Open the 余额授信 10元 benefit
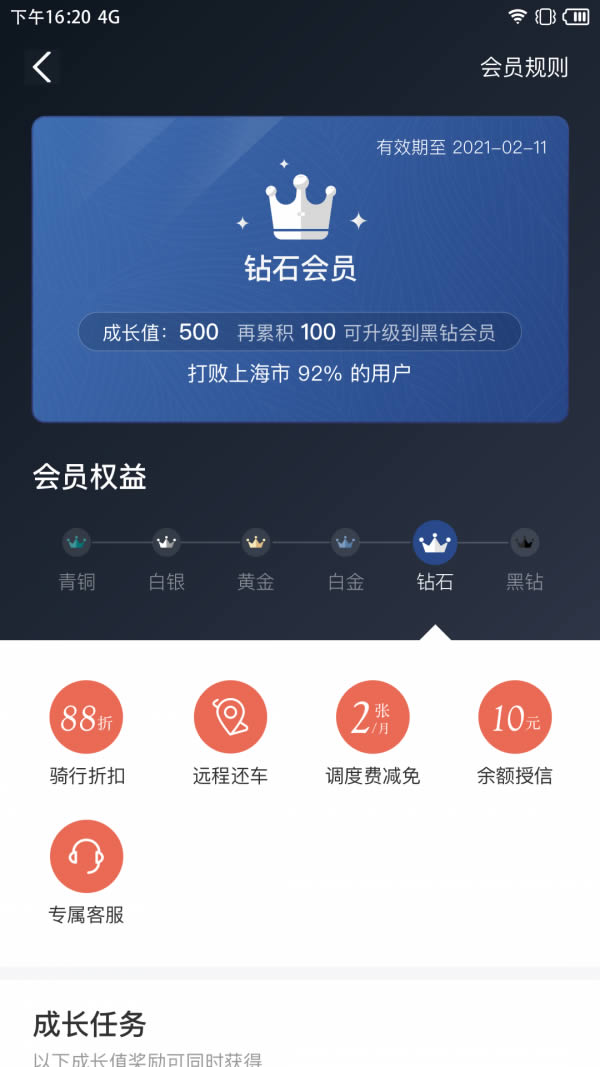Screen dimensions: 600x1067 [515, 733]
